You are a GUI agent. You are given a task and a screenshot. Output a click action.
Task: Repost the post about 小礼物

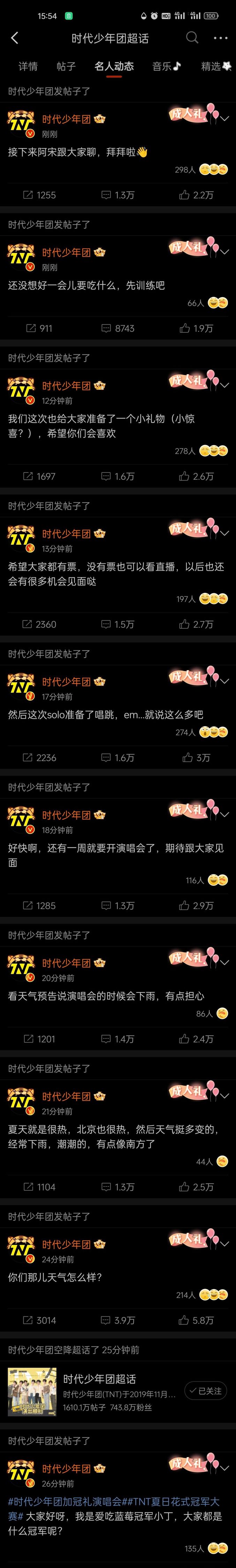point(39,477)
